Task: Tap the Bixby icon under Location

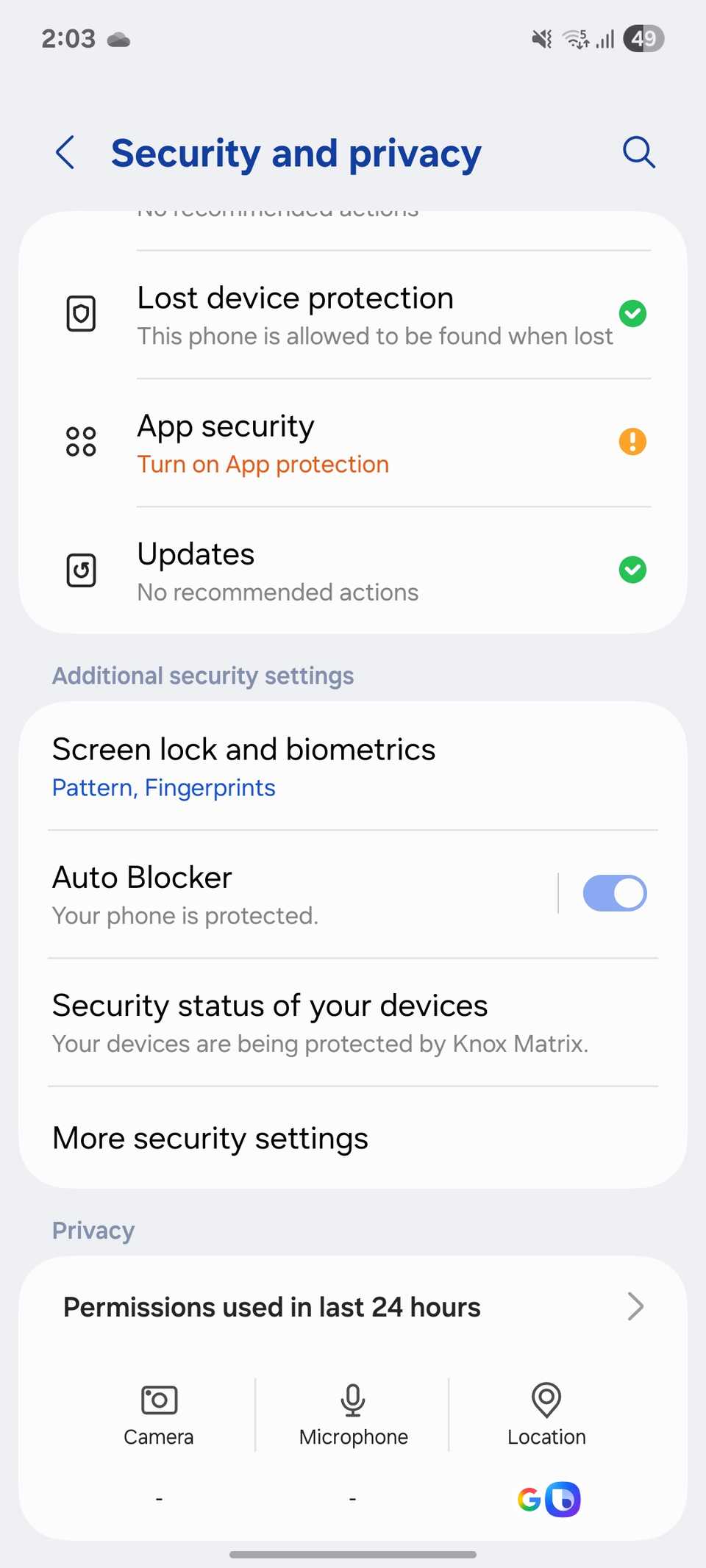Action: click(561, 1498)
